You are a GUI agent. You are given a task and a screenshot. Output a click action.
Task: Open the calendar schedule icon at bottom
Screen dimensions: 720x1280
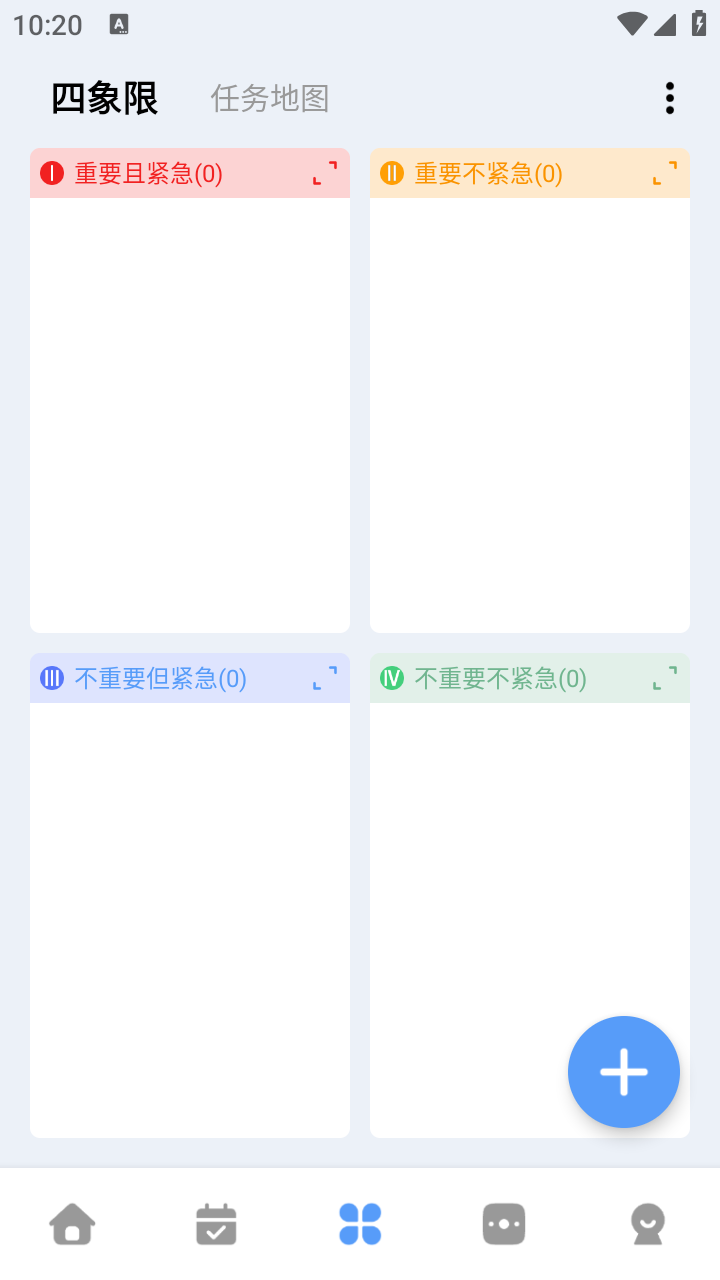click(x=216, y=1222)
